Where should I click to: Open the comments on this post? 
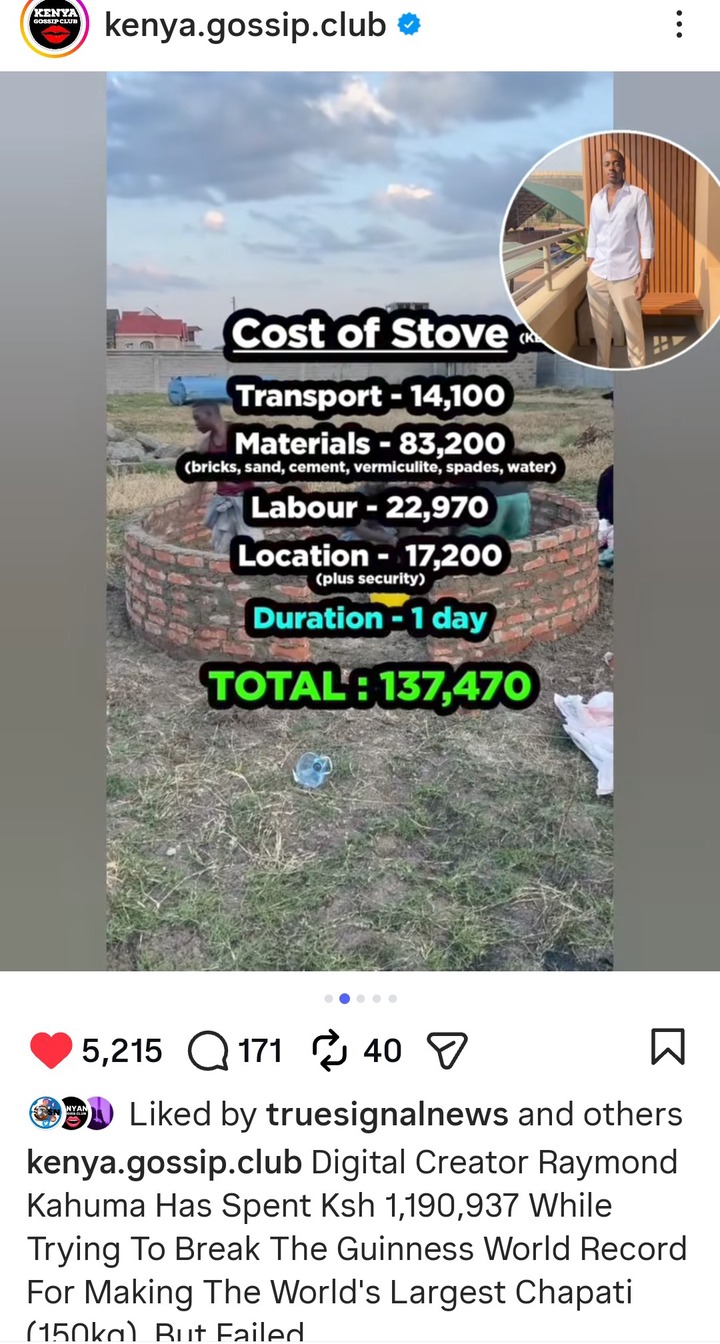point(207,1050)
